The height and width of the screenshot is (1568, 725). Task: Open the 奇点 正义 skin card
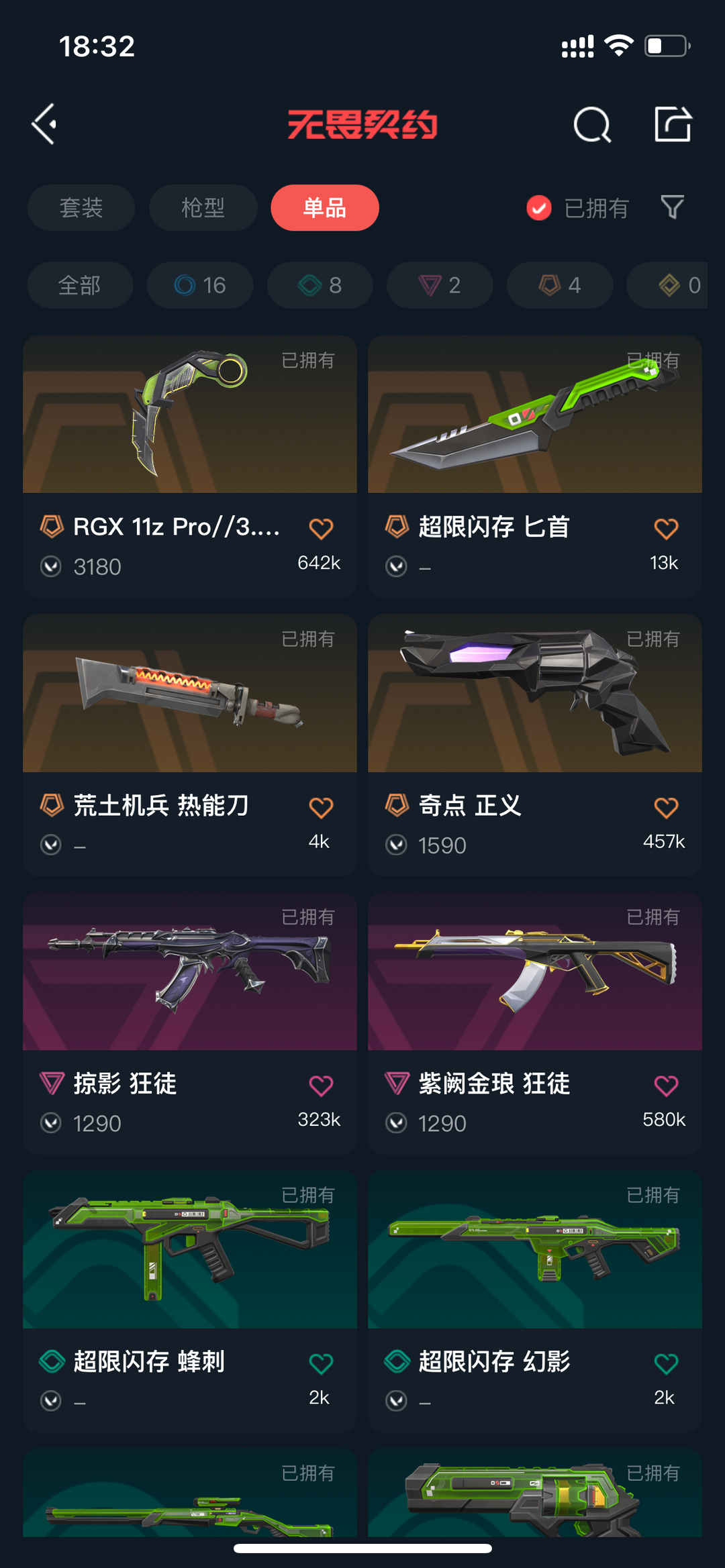click(535, 745)
